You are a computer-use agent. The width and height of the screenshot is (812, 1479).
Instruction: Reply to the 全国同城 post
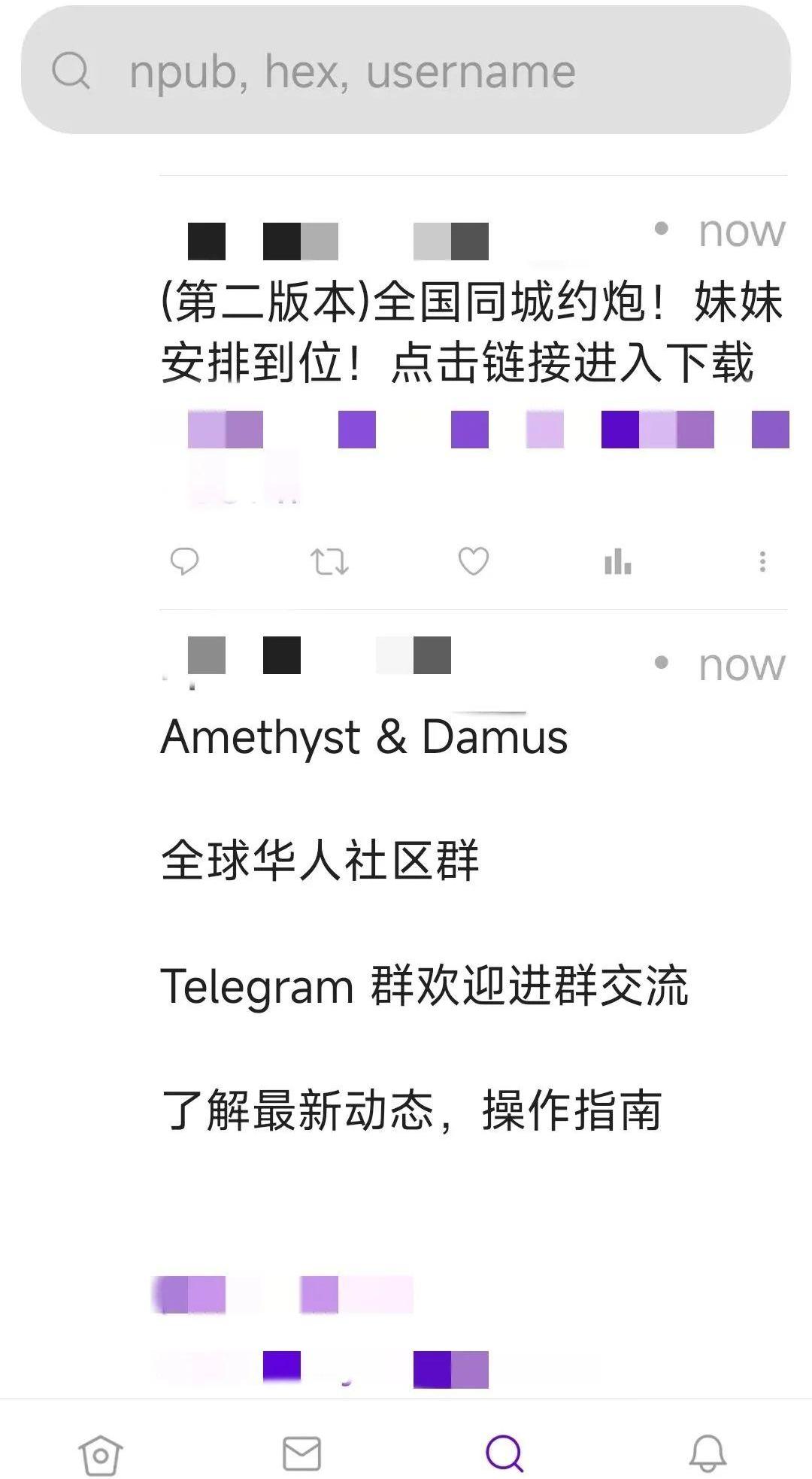[x=184, y=561]
